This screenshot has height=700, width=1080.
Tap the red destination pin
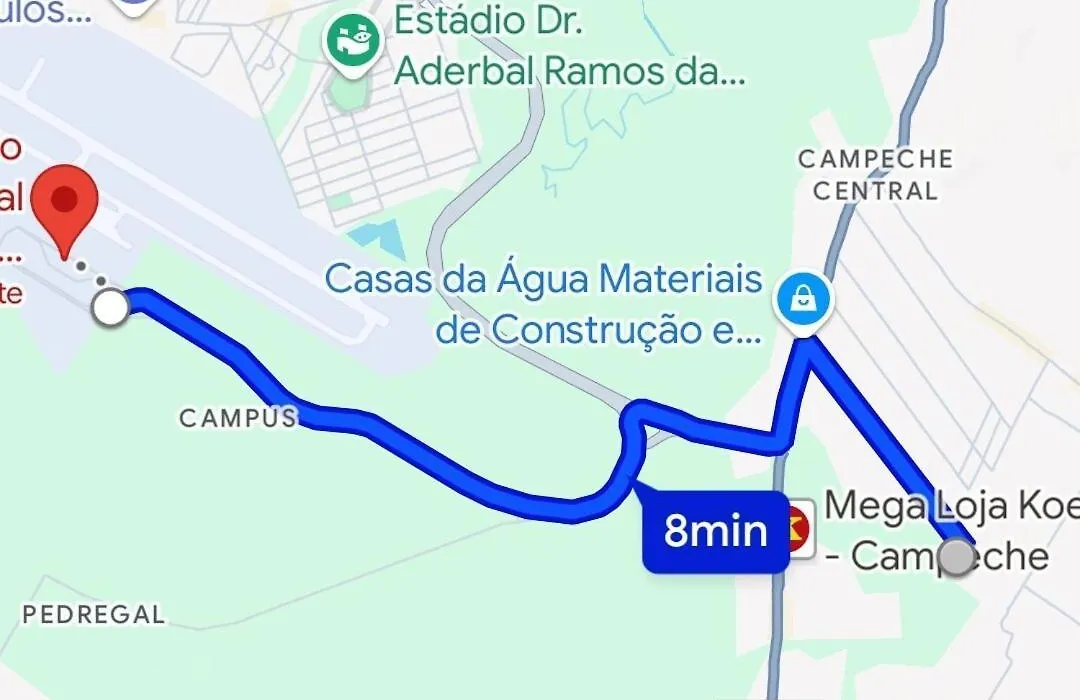coord(65,206)
